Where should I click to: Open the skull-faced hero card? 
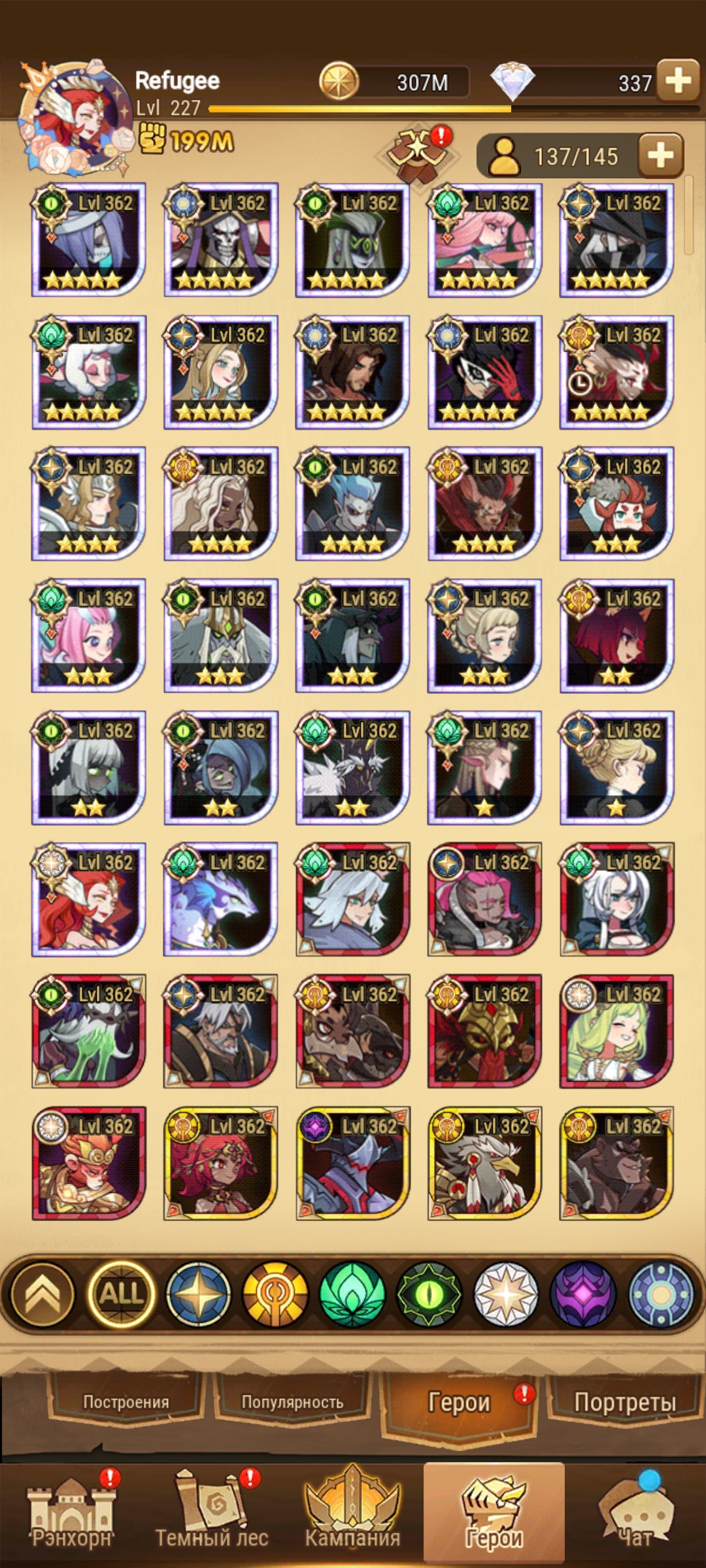pos(221,240)
